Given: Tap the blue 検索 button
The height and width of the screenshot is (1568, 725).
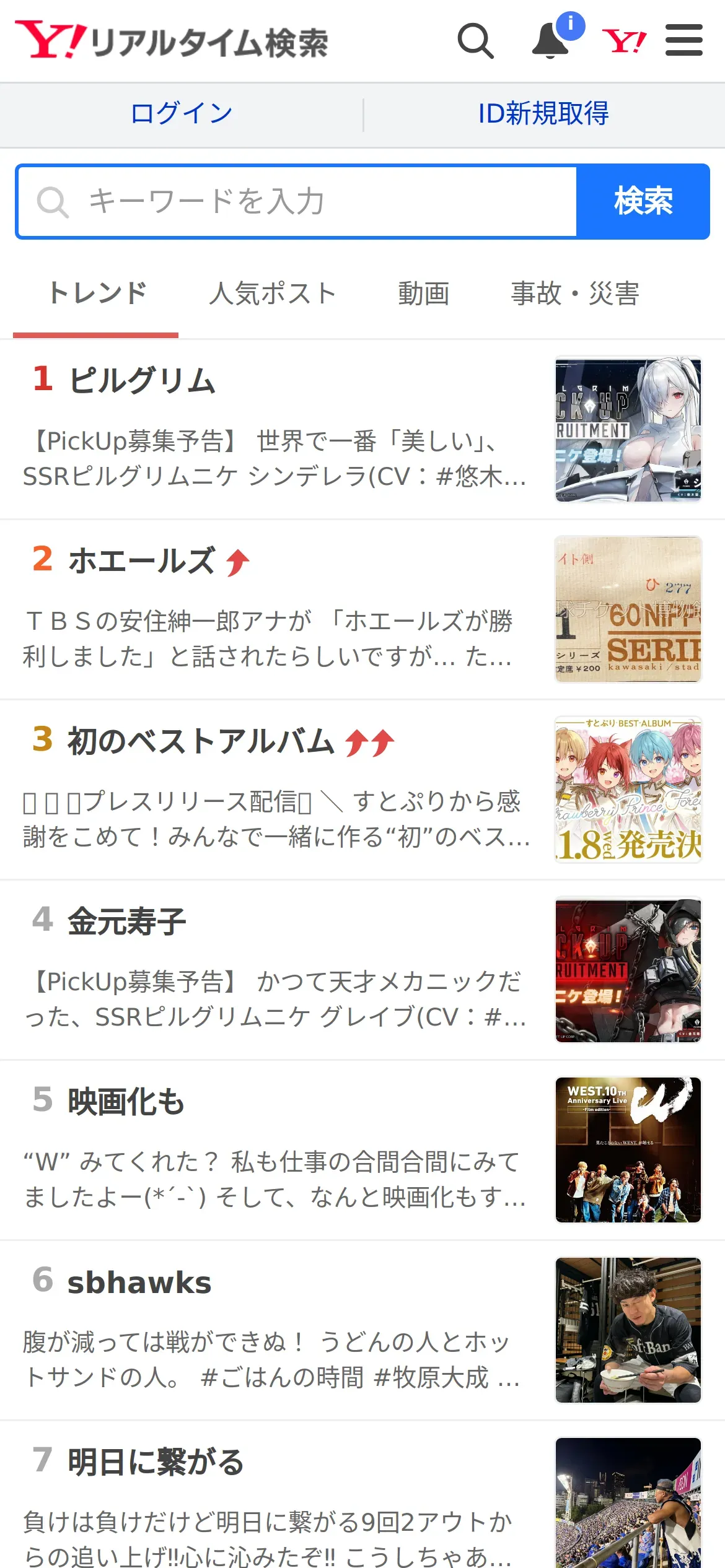Looking at the screenshot, I should [643, 201].
